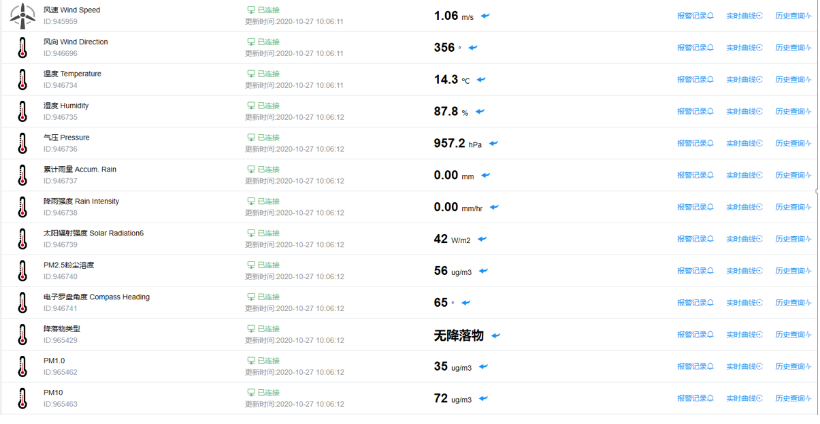Screen dimensions: 820x424
Task: Open history query for Temperature
Action: click(793, 79)
